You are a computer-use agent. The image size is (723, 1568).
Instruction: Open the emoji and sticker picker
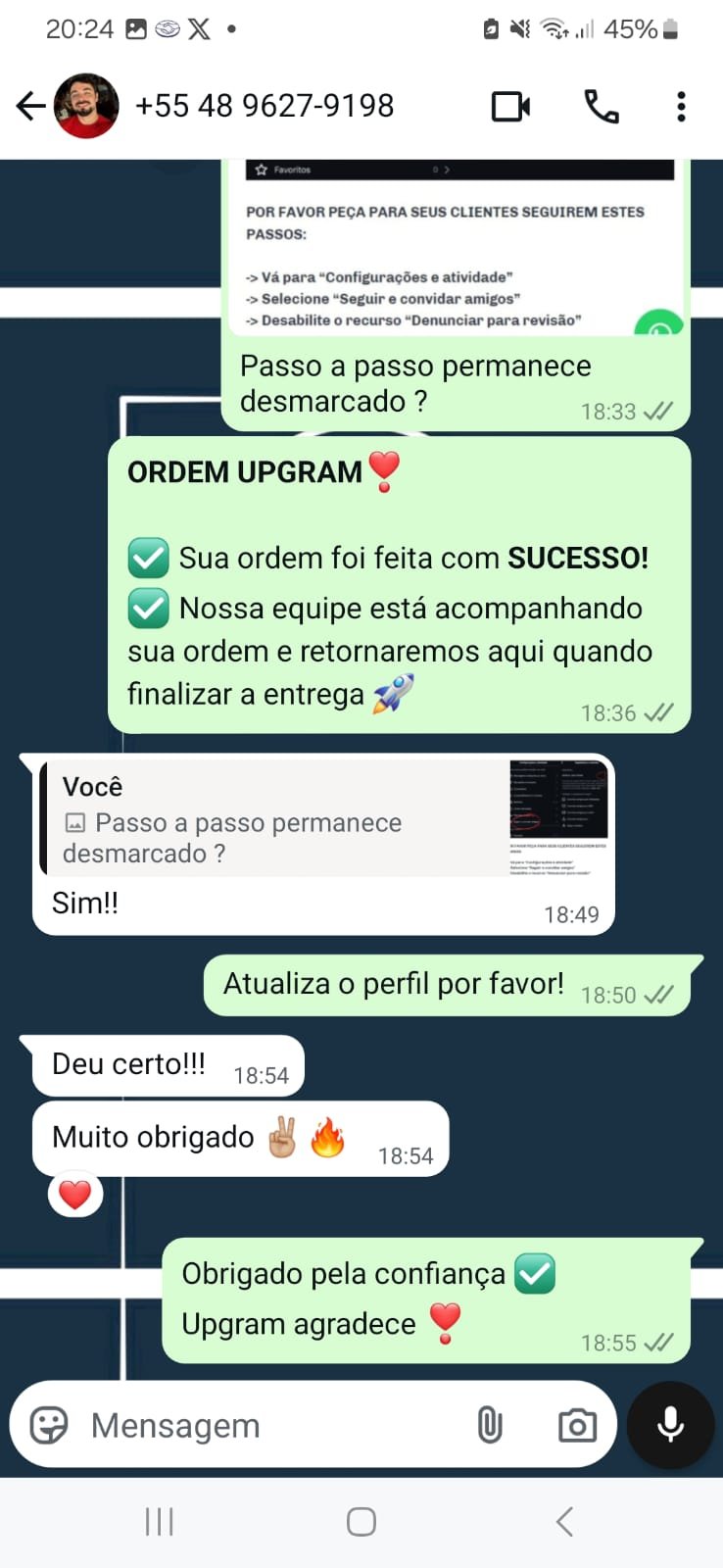(x=49, y=1425)
